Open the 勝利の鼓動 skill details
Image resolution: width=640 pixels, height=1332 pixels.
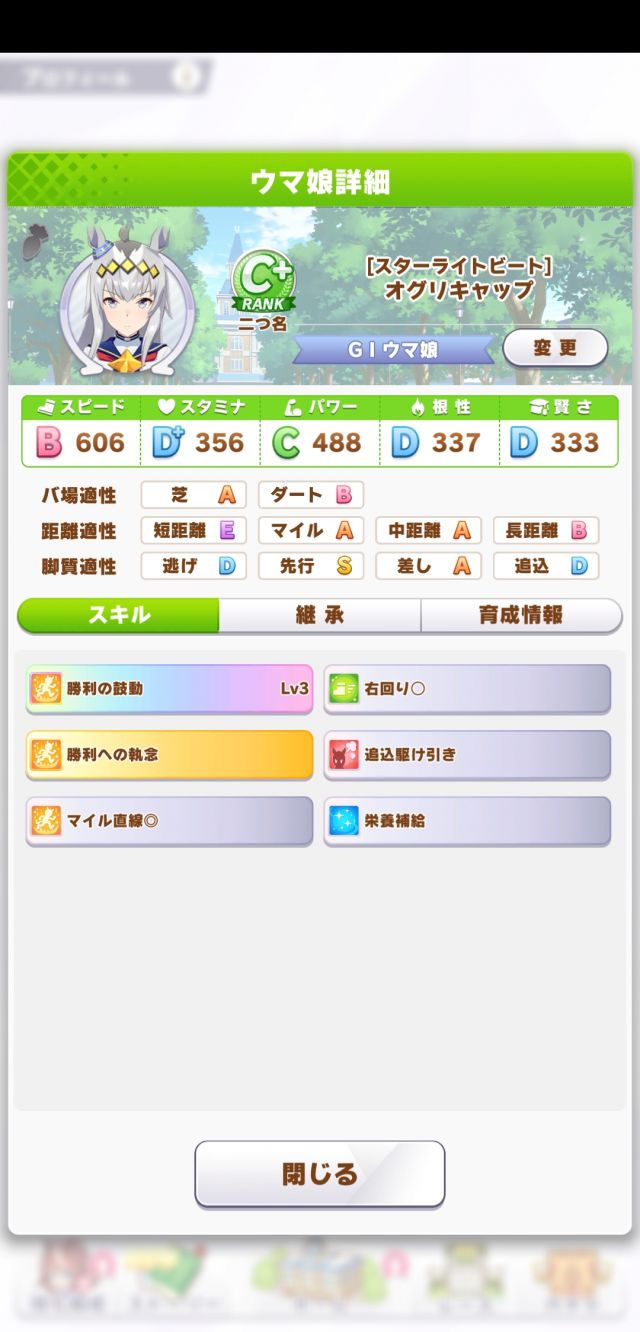point(169,689)
